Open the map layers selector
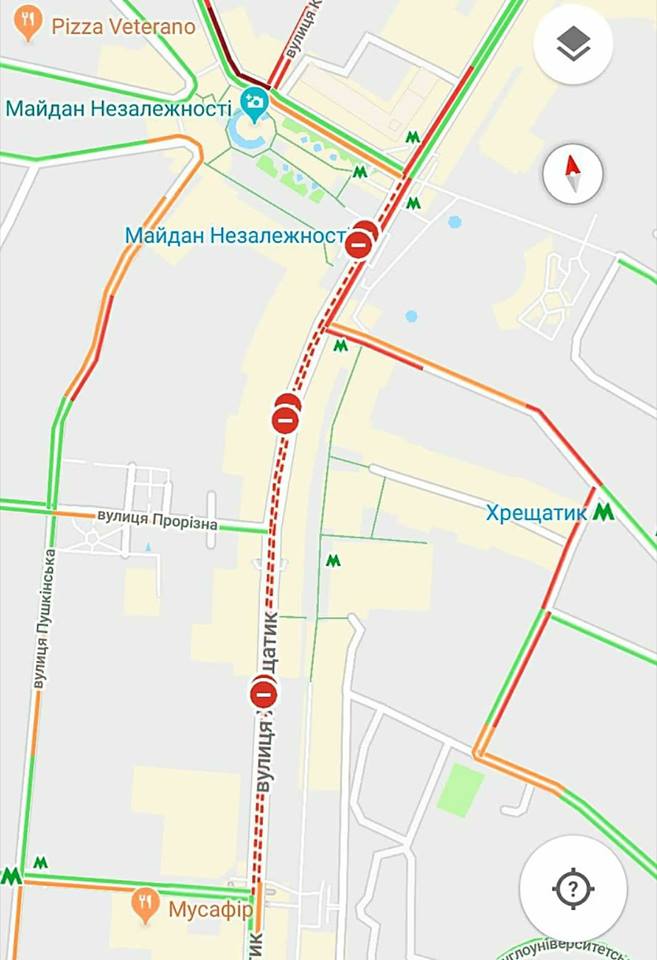Screen dimensions: 657x960 click(x=572, y=45)
